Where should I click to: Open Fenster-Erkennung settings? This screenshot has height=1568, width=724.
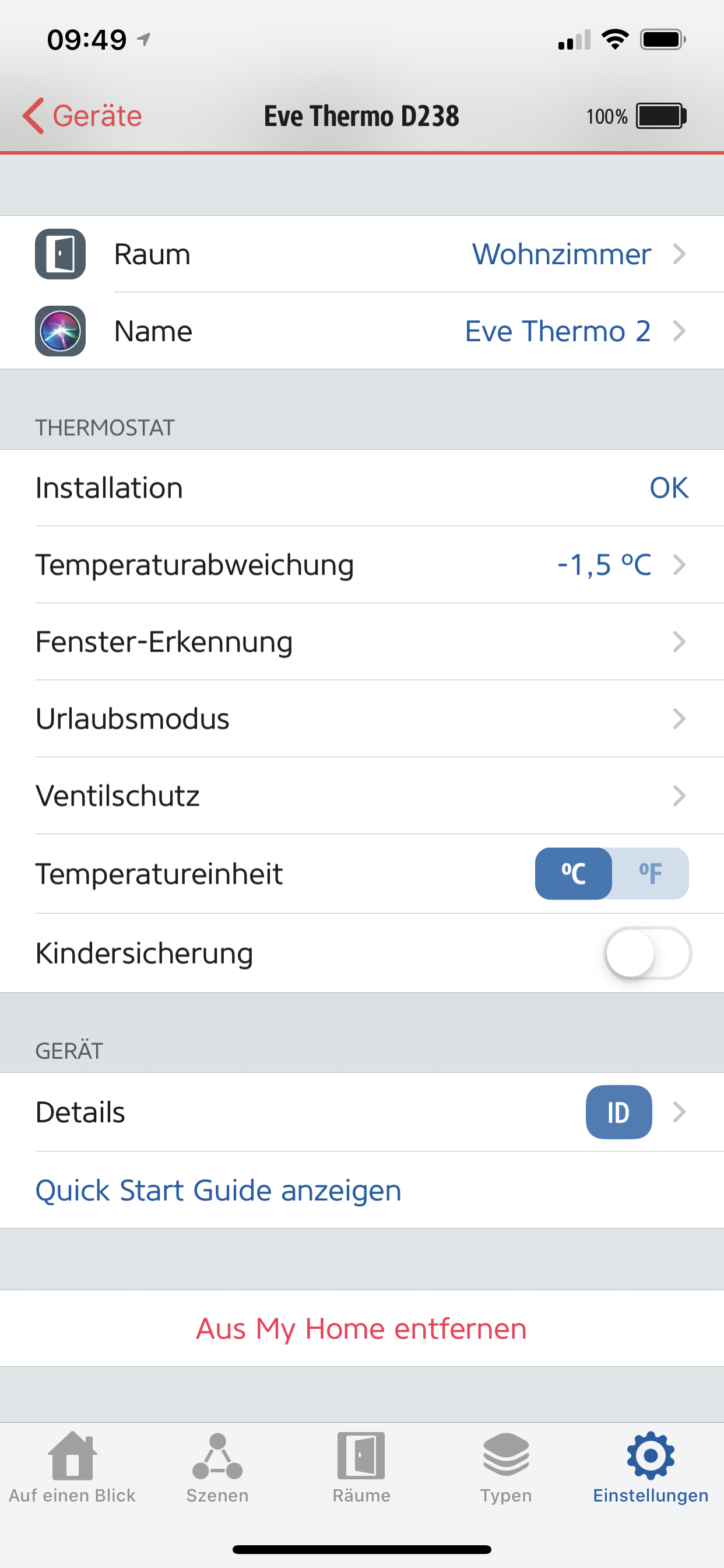point(361,642)
